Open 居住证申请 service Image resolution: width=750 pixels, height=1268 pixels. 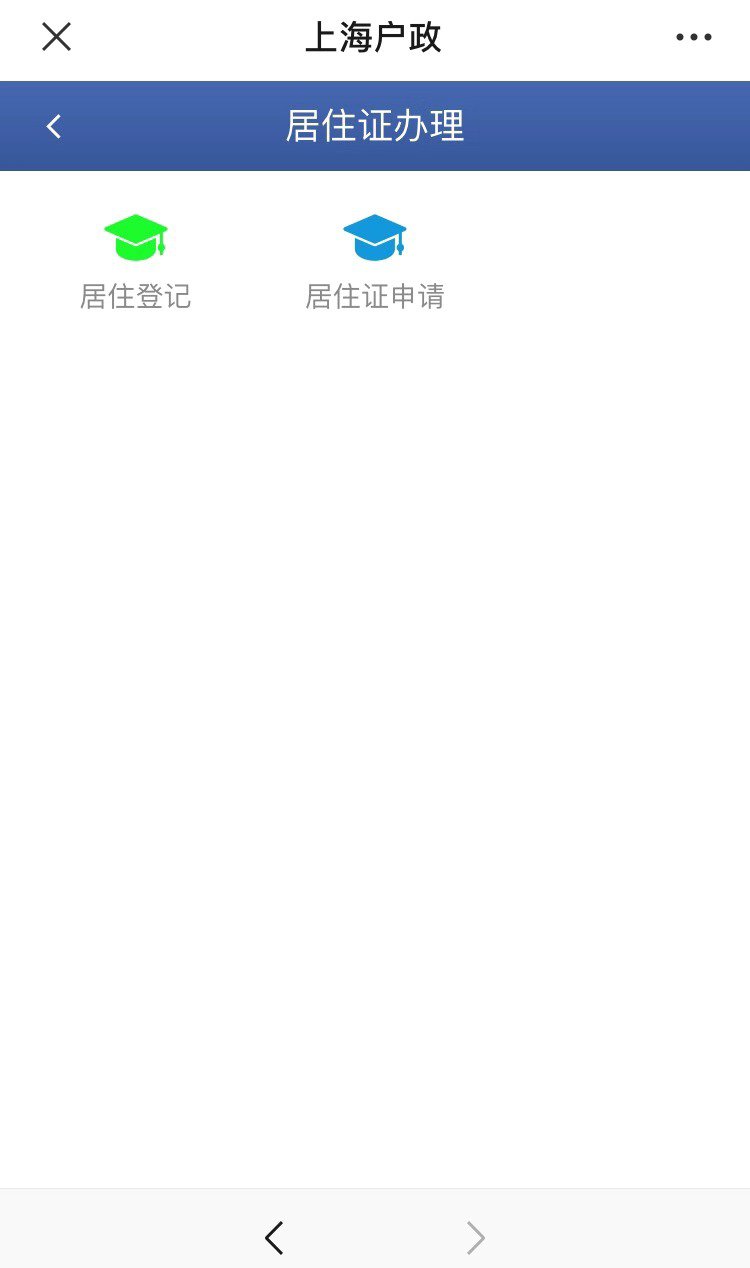(x=374, y=261)
